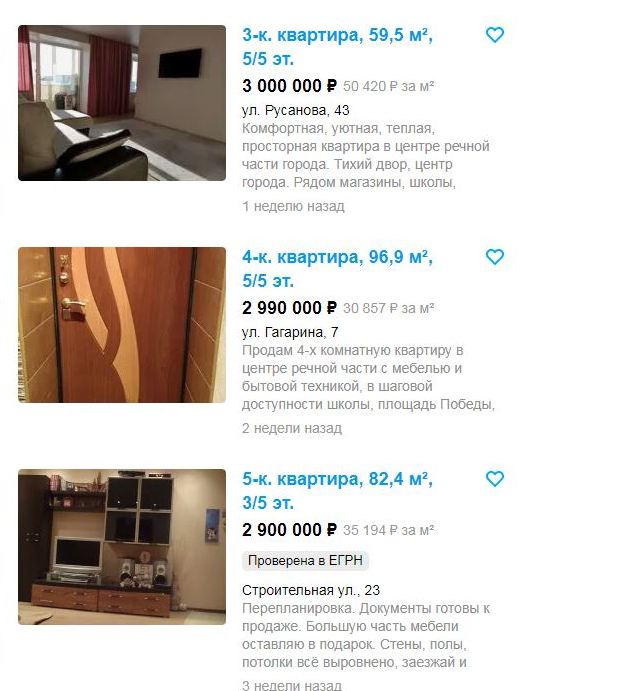642x691 pixels.
Task: Favorite the 5-к. квартира listing with the heart
Action: [x=494, y=479]
